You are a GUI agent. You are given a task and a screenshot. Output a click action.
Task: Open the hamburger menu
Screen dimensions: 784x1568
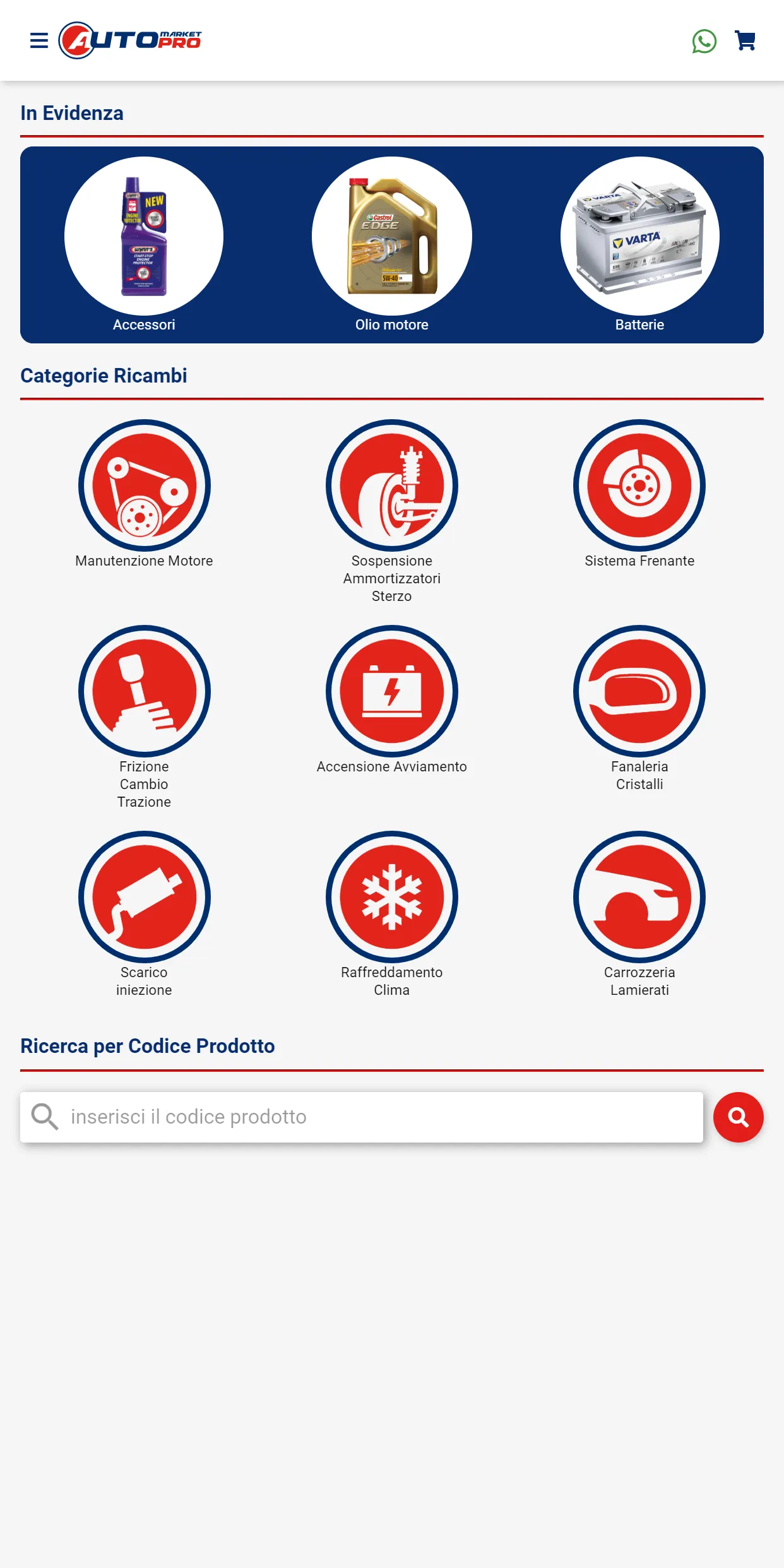pyautogui.click(x=39, y=40)
